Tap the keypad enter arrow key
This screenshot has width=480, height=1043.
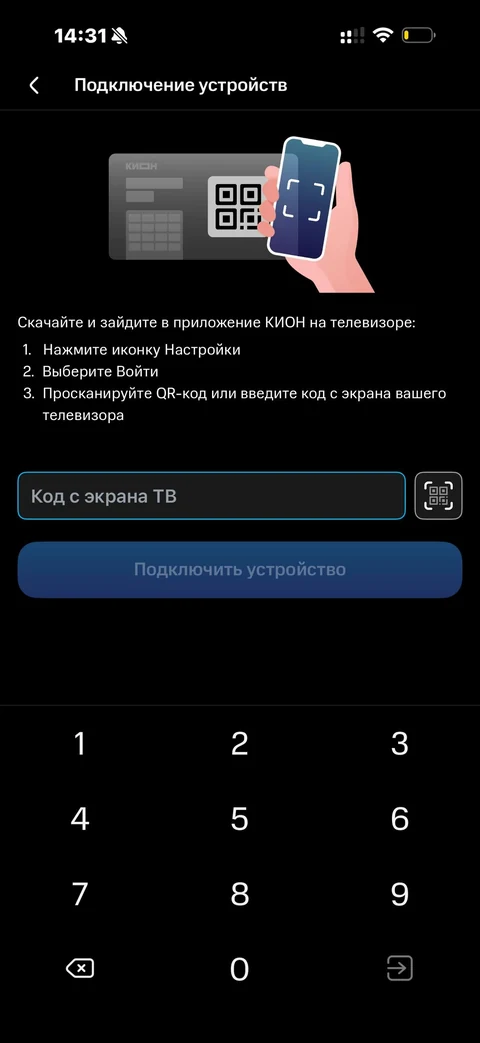tap(400, 968)
